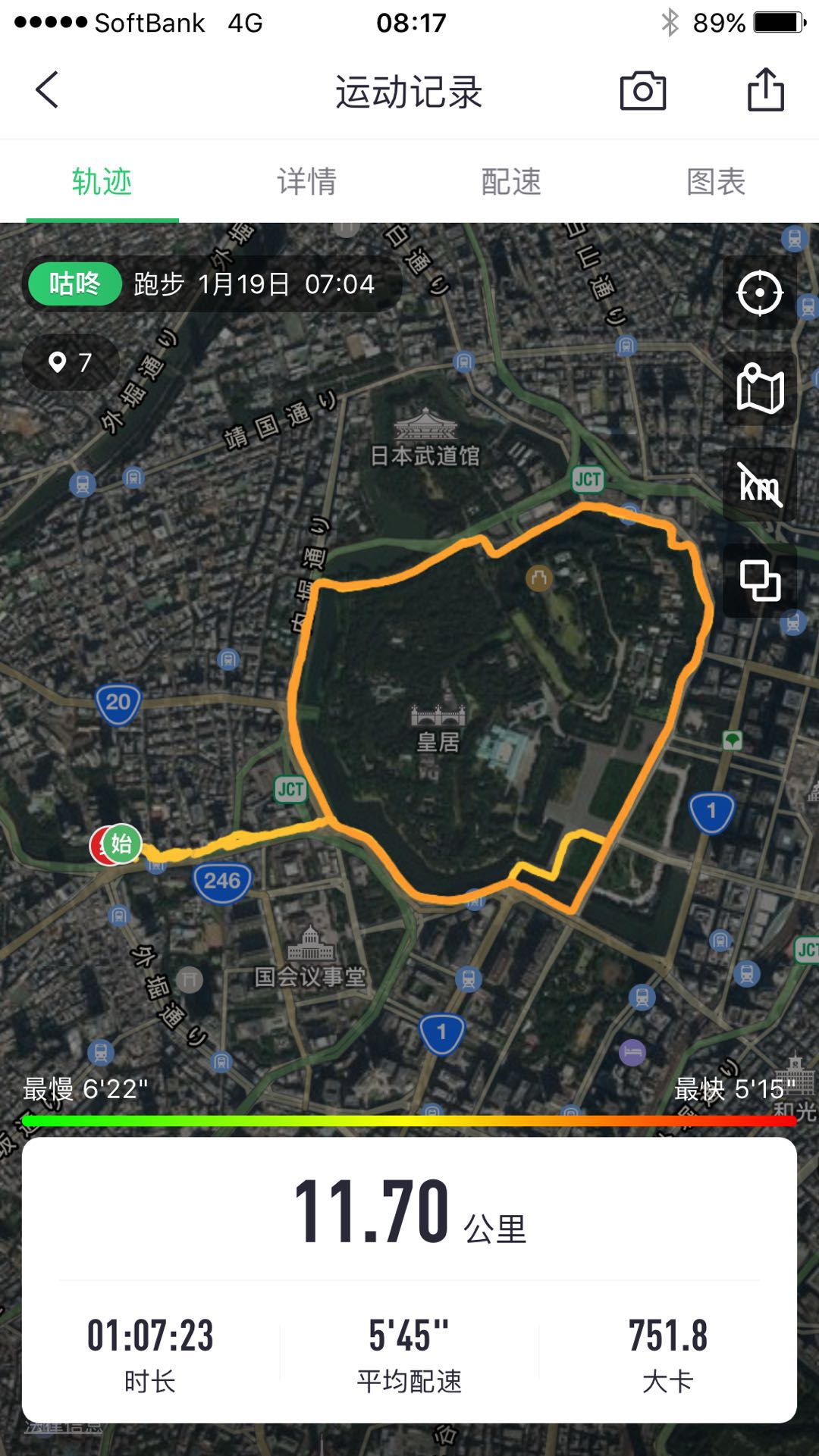This screenshot has height=1456, width=819.
Task: Tap the 咕咚 run label chip
Action: [x=75, y=284]
